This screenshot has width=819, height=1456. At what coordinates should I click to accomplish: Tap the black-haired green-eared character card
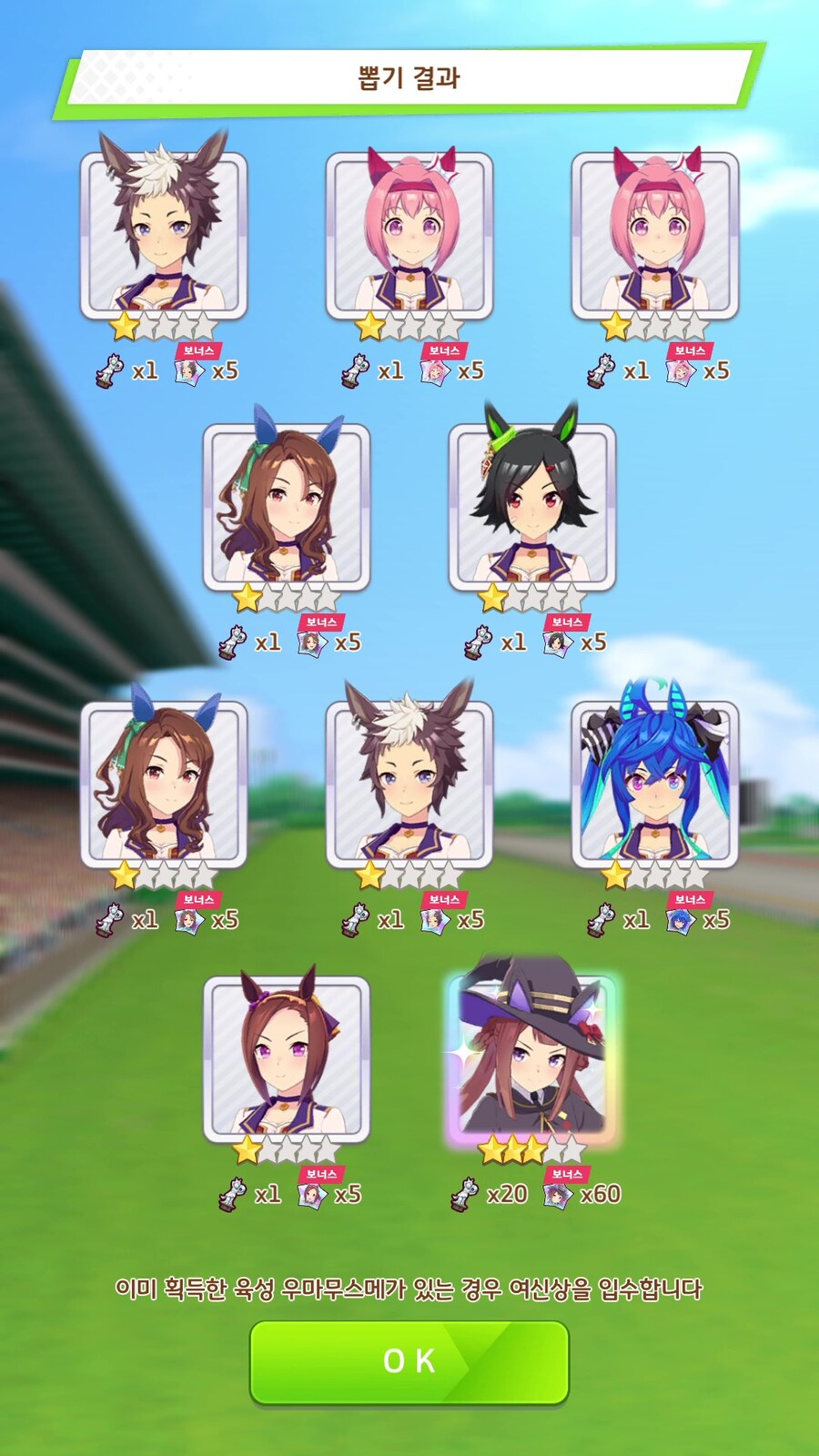[x=532, y=505]
